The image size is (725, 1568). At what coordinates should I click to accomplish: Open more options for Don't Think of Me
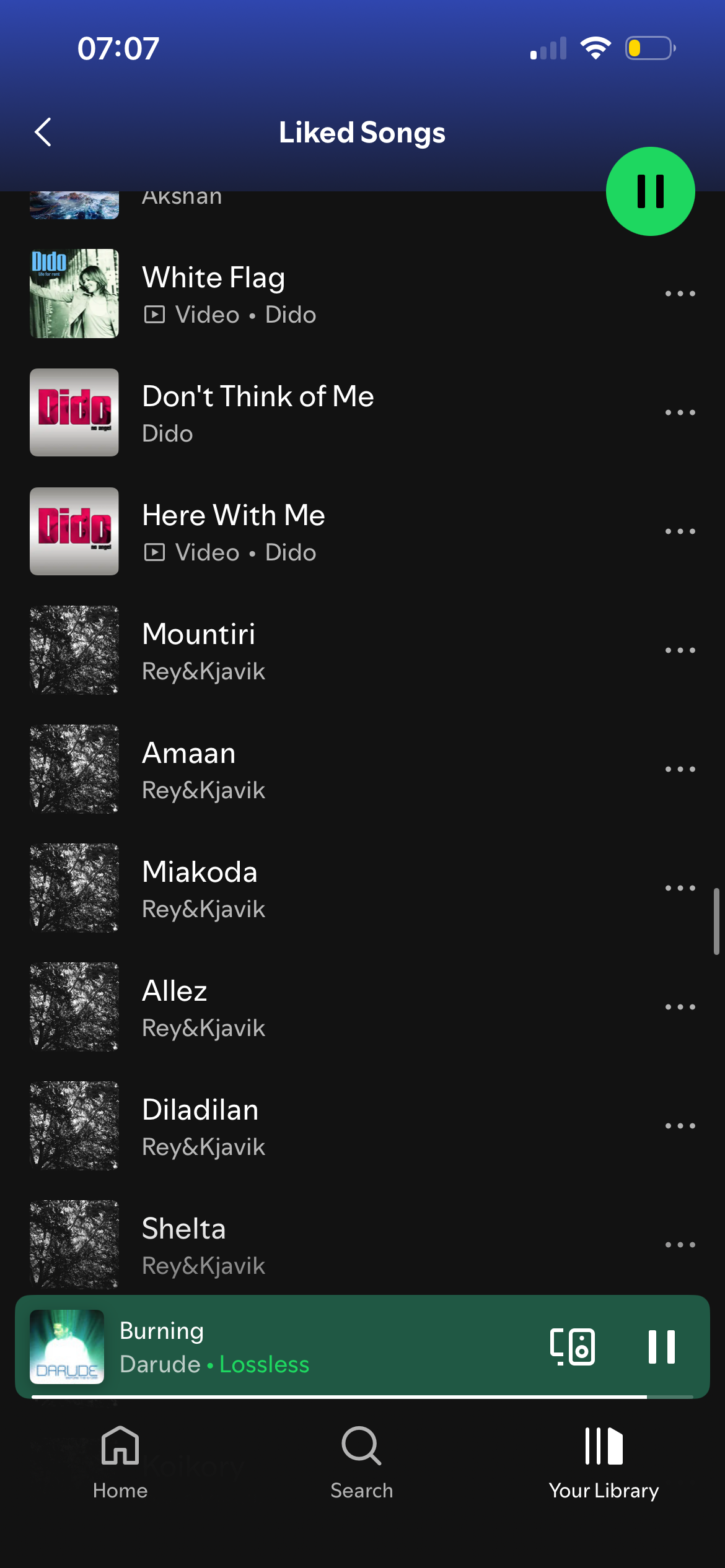[680, 412]
